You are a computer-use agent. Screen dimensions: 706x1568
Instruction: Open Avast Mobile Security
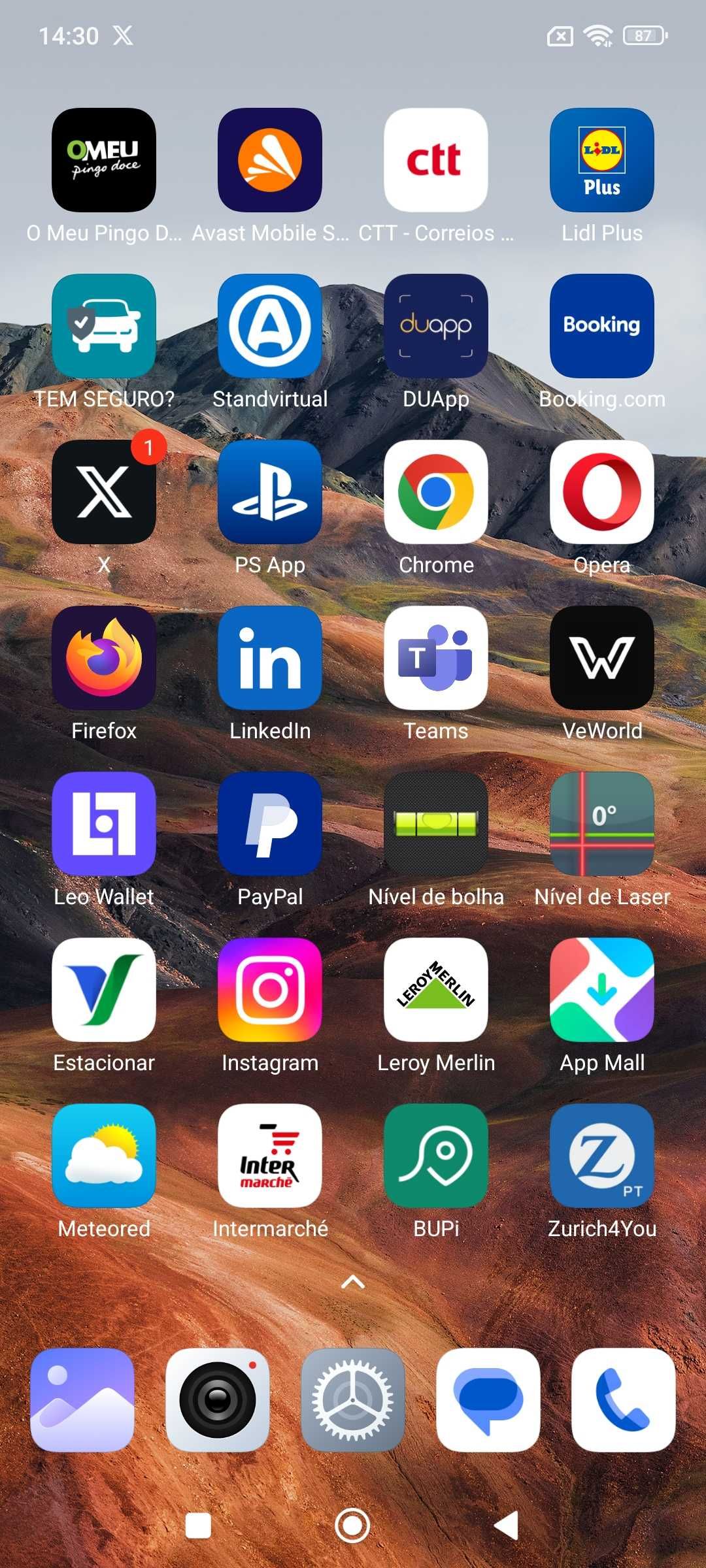[x=269, y=160]
